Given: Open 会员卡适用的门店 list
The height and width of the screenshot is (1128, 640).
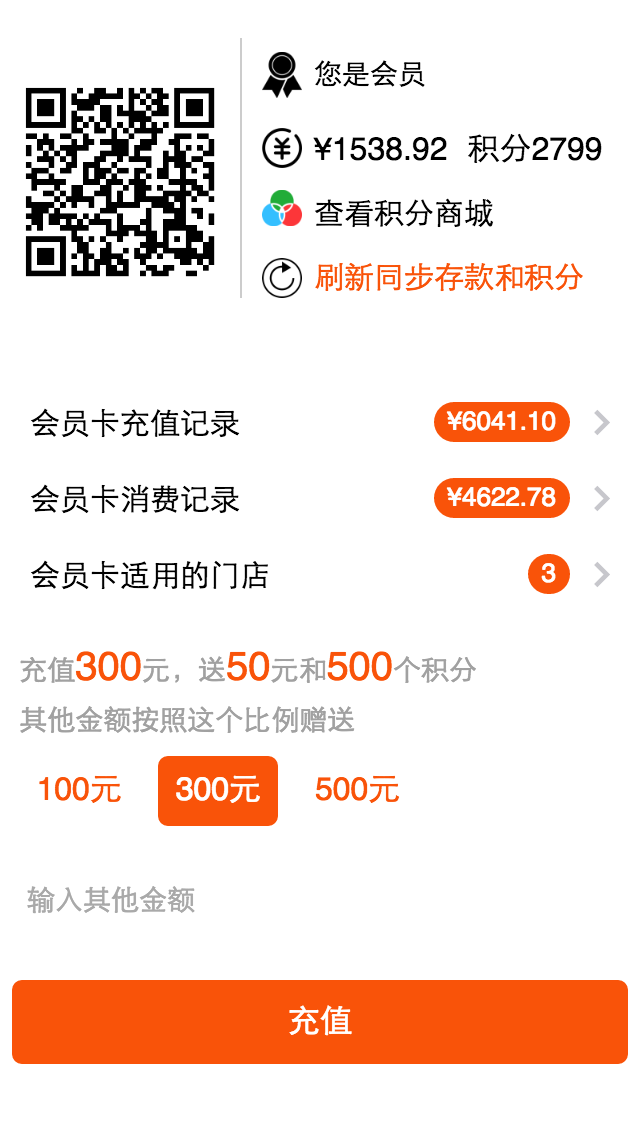Looking at the screenshot, I should point(320,575).
